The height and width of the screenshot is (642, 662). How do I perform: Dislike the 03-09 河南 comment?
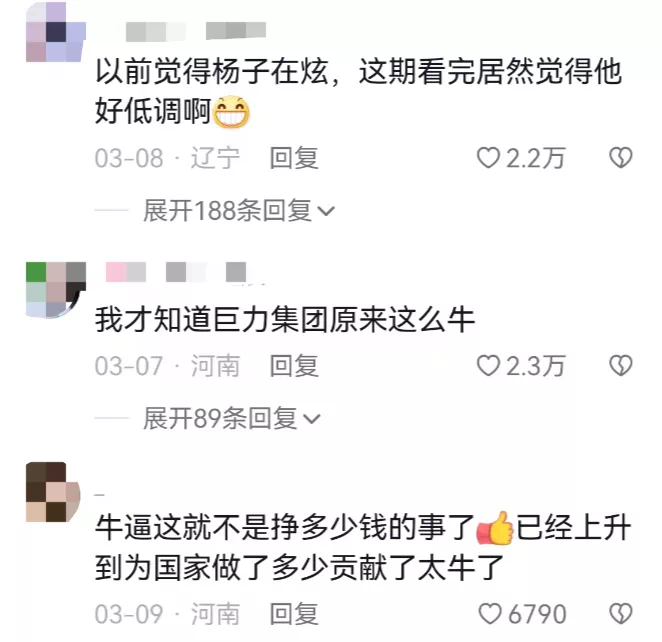click(x=621, y=613)
